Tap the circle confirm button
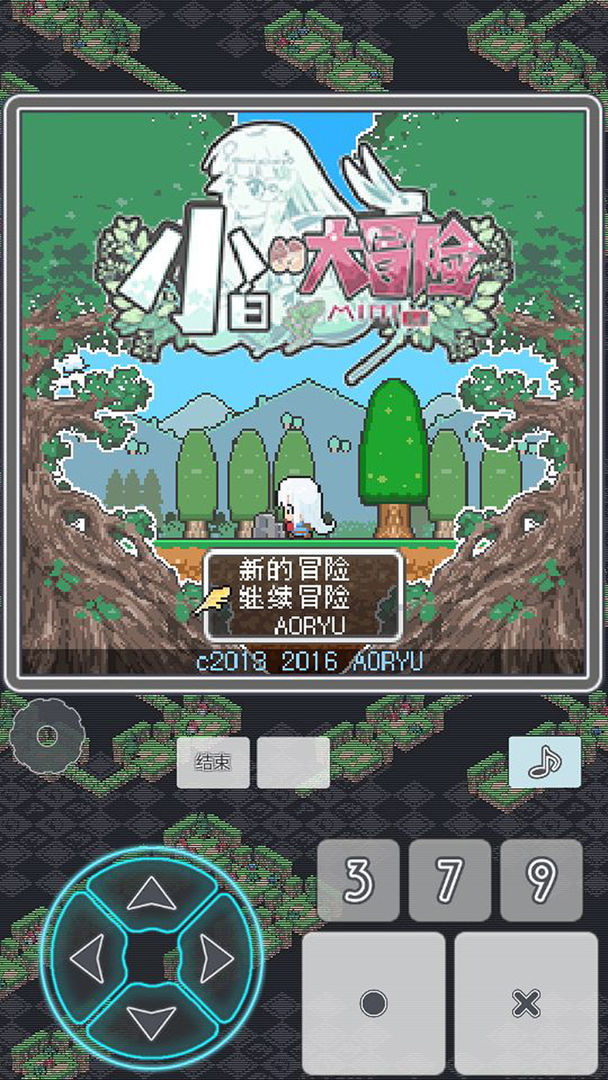 (373, 1003)
